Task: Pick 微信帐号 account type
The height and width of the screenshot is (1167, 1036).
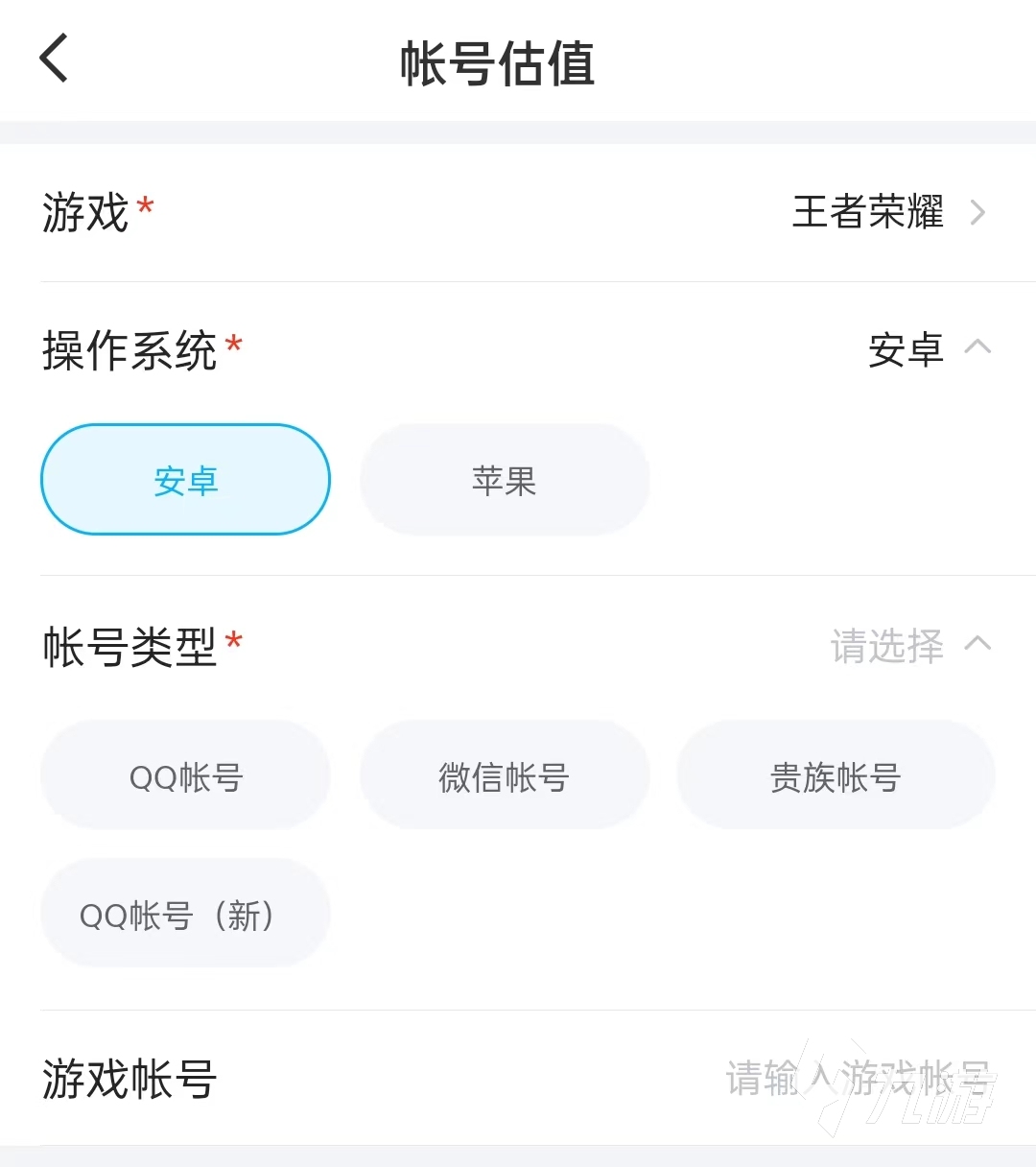Action: click(505, 775)
